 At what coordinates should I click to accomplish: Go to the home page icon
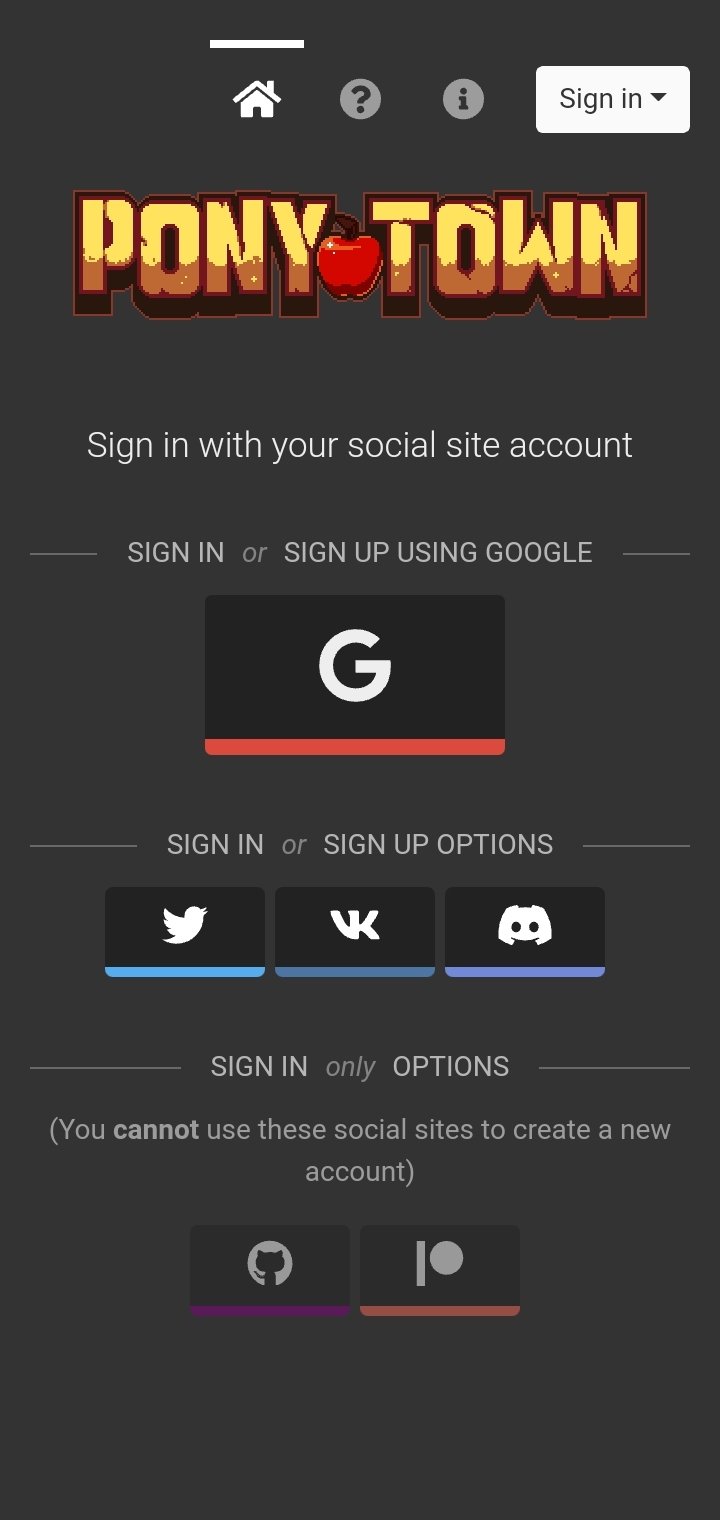pyautogui.click(x=257, y=99)
